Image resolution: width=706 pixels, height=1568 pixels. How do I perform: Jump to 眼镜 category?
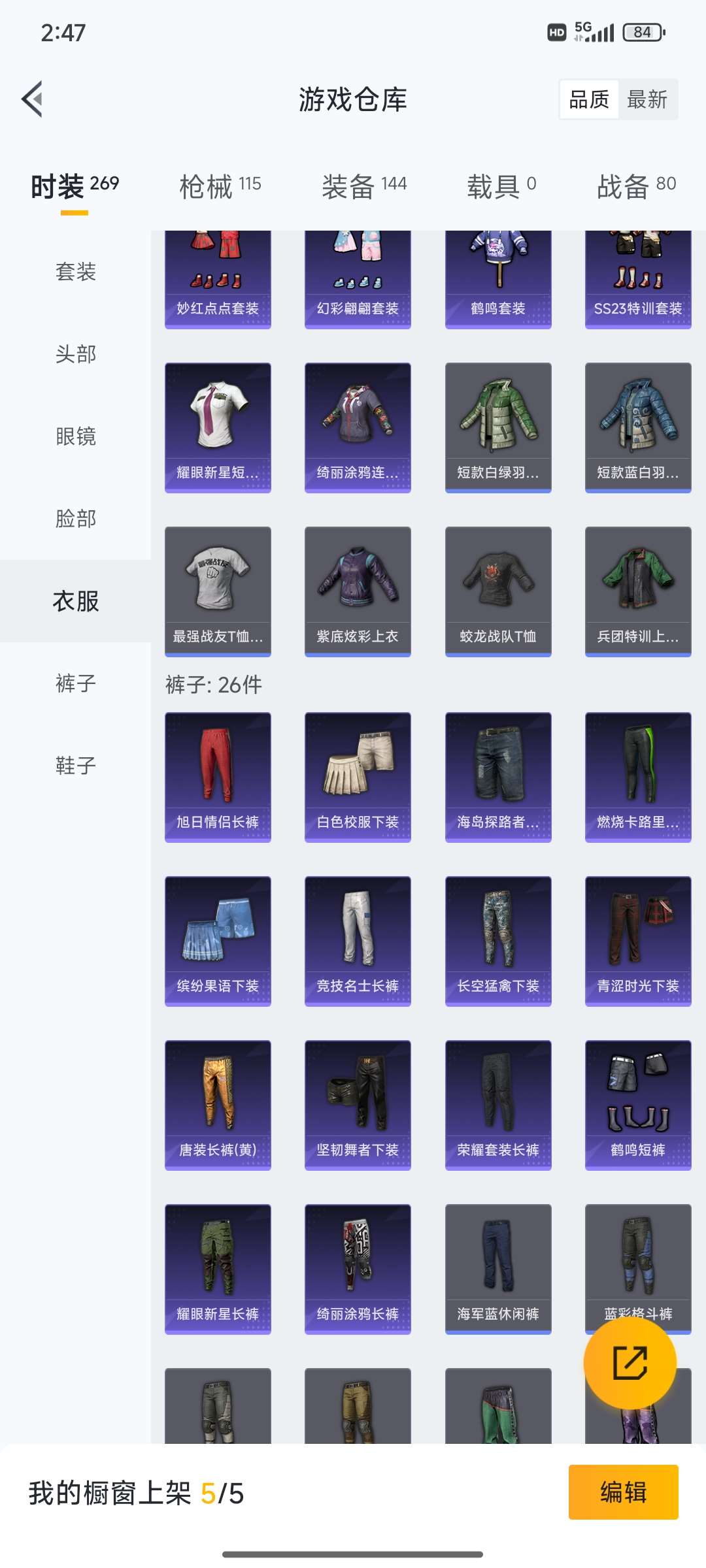pyautogui.click(x=76, y=436)
